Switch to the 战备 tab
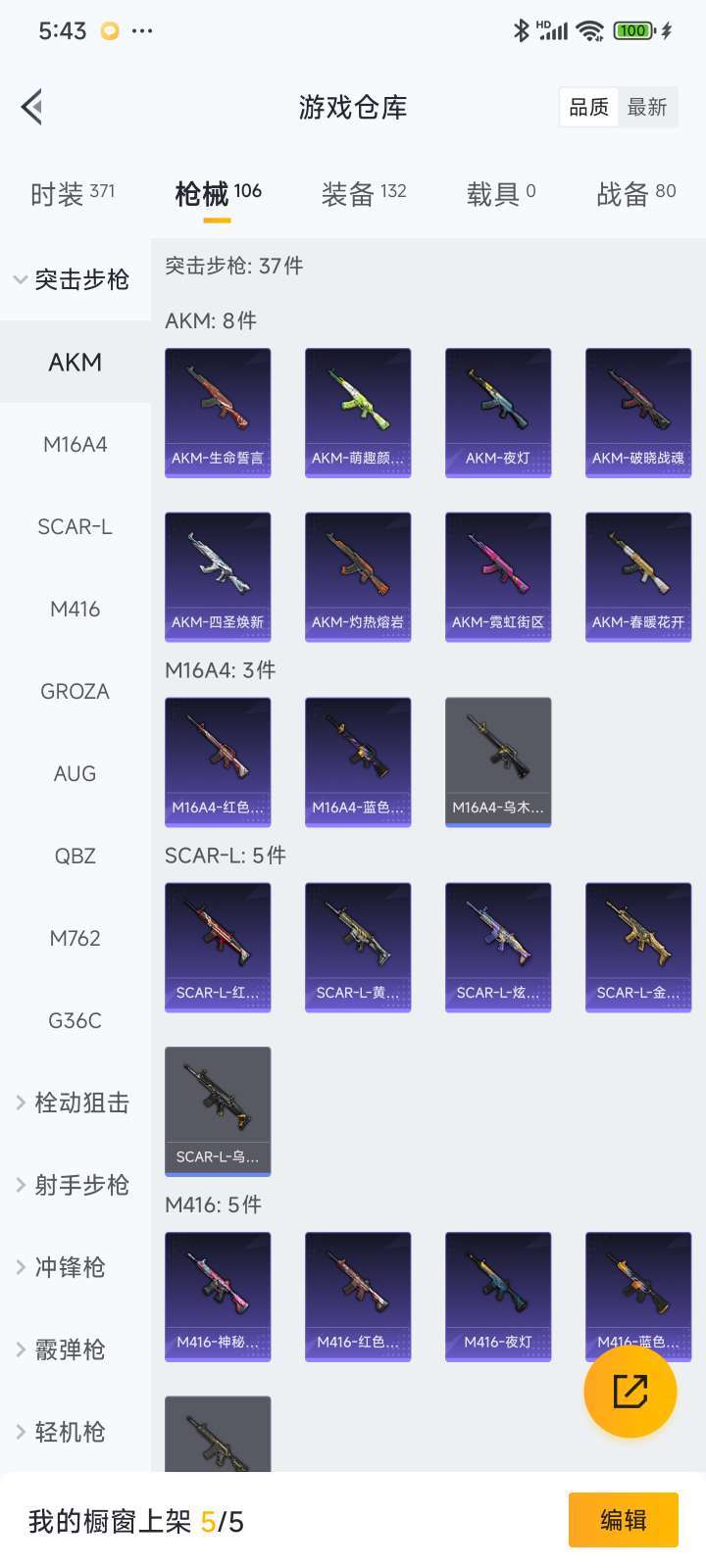This screenshot has width=706, height=1568. (x=635, y=194)
